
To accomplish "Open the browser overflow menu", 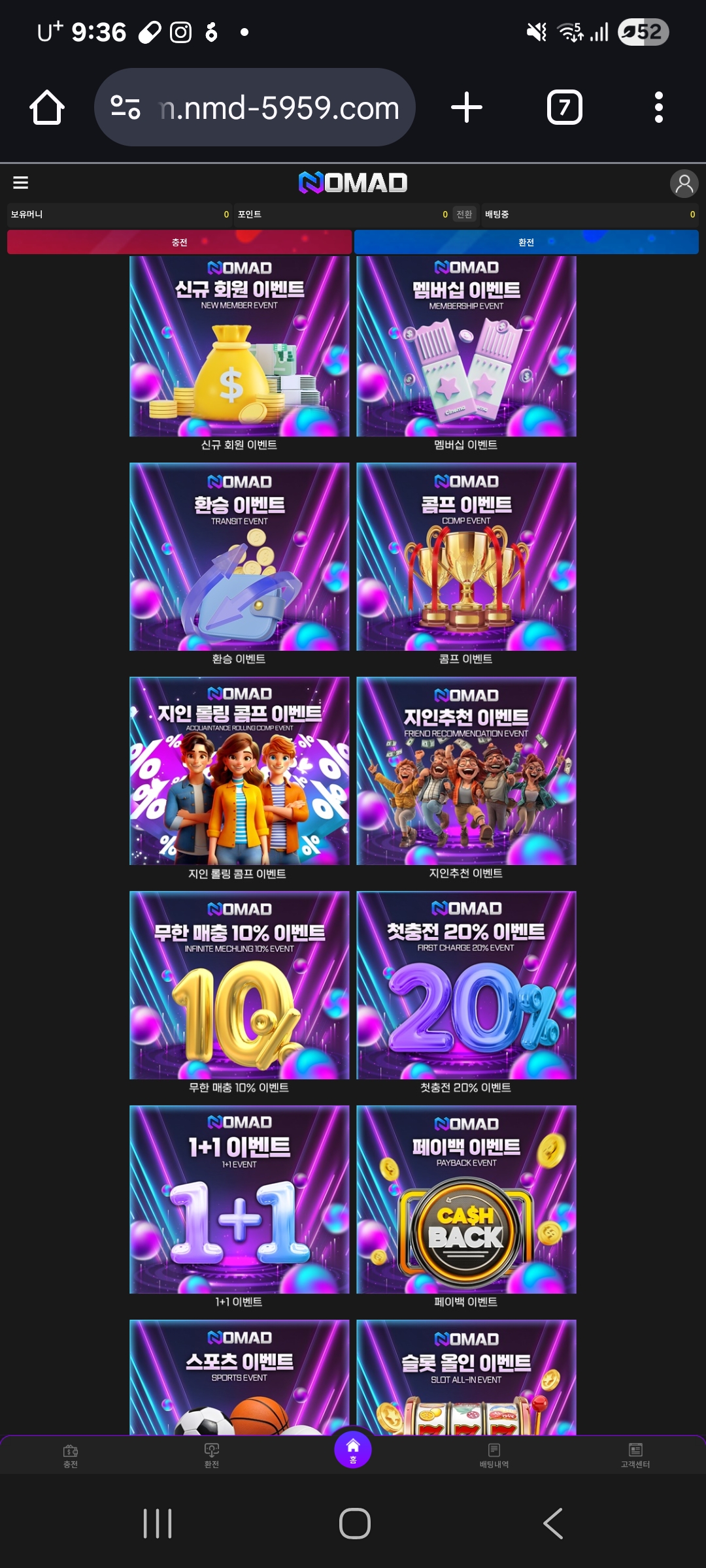I will (x=658, y=107).
